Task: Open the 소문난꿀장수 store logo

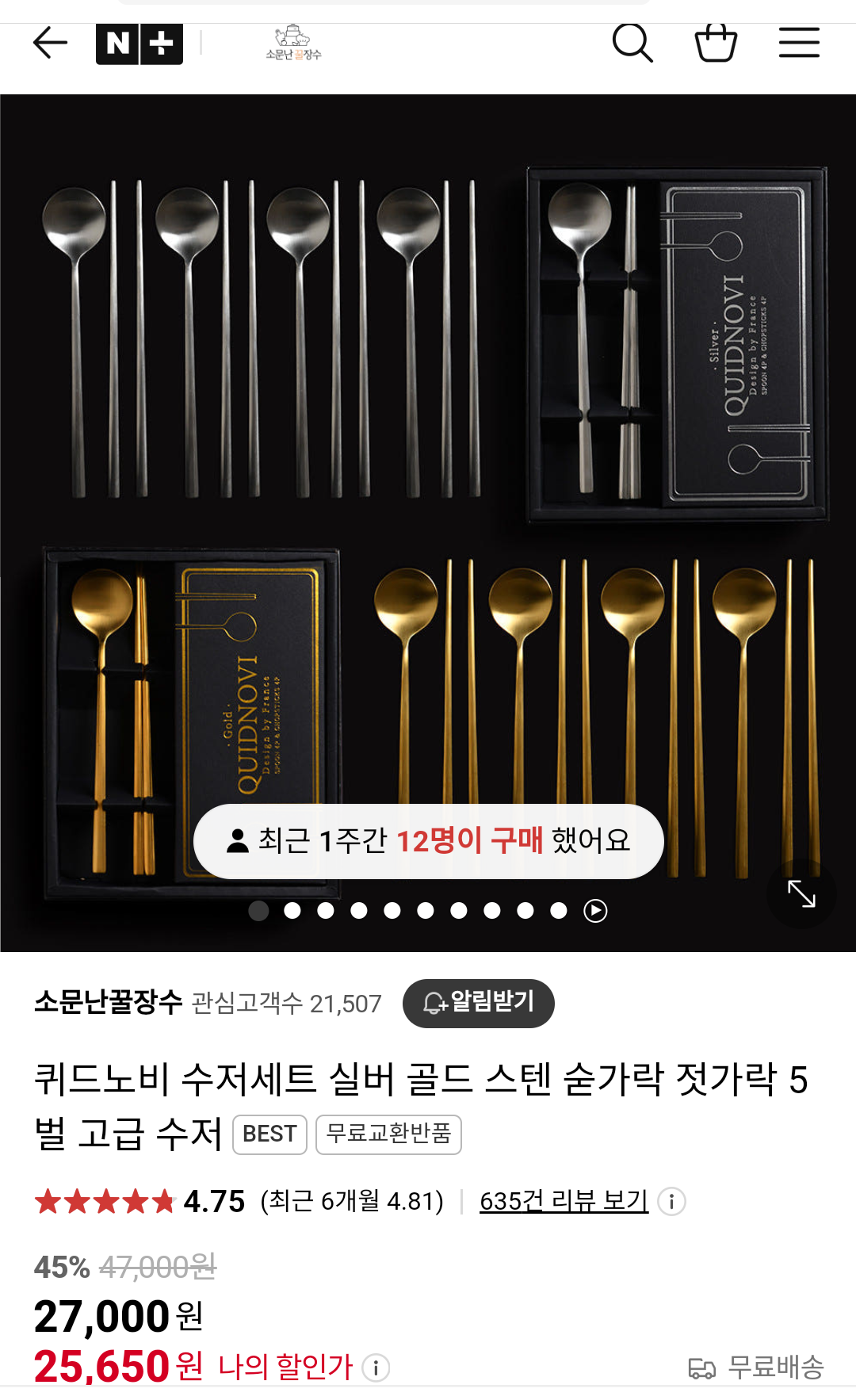Action: (293, 44)
